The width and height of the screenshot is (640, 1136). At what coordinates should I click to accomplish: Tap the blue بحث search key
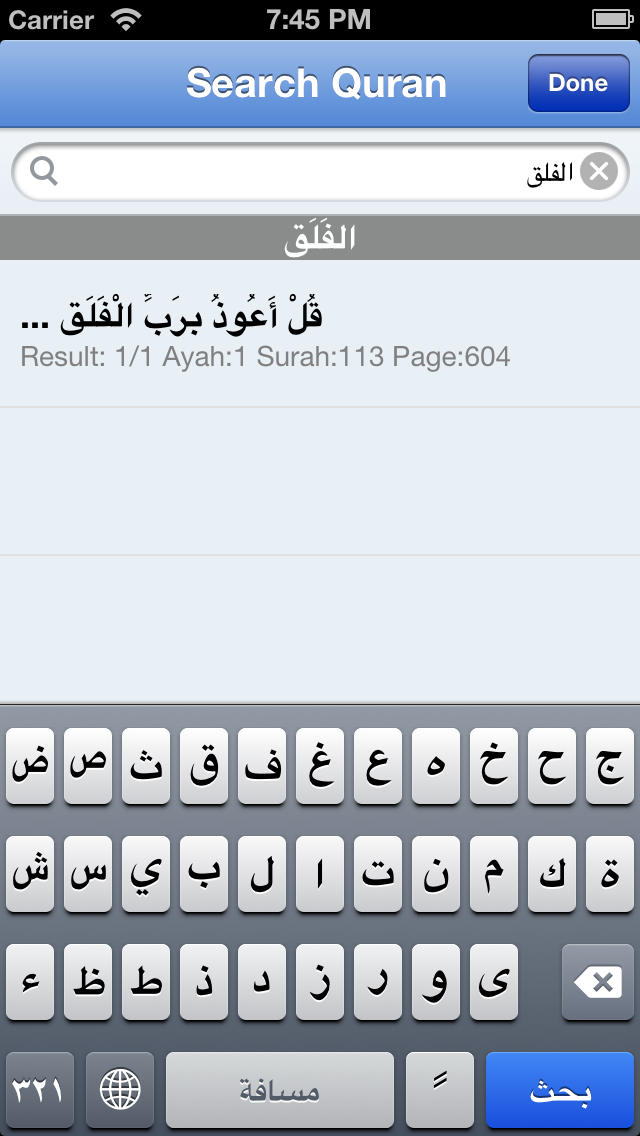coord(560,1090)
